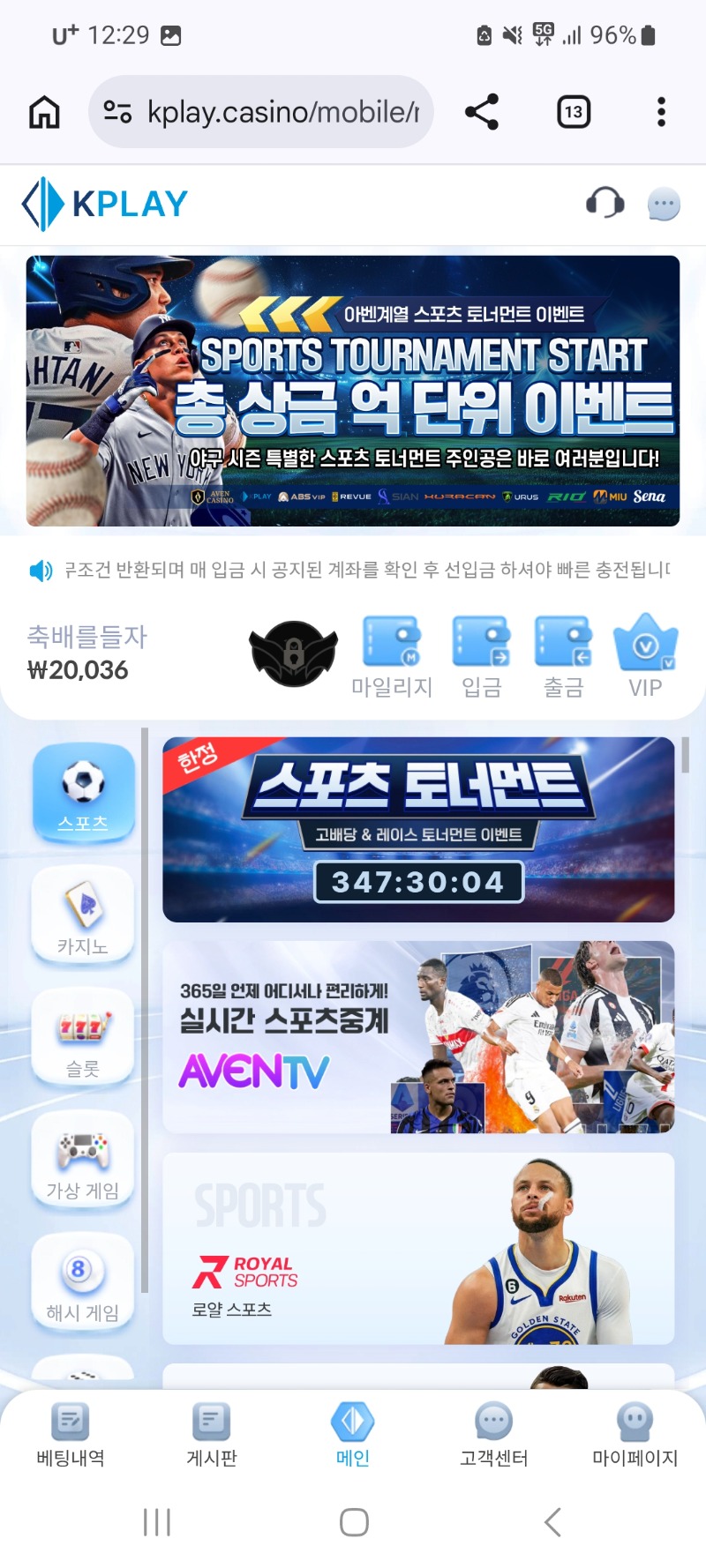
Task: Open the 로얄 스포츠 card
Action: click(x=418, y=1248)
